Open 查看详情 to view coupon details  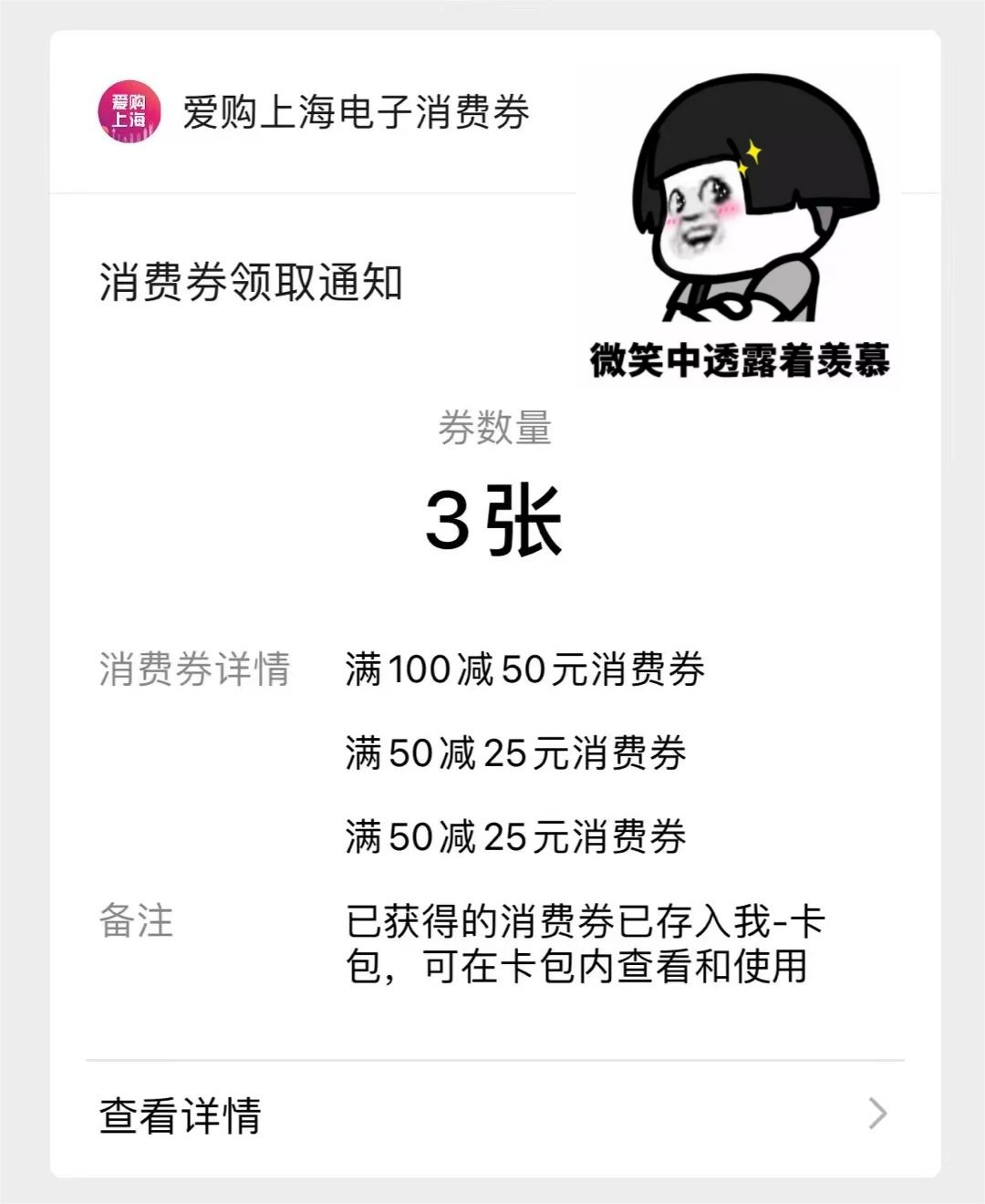pyautogui.click(x=493, y=1115)
